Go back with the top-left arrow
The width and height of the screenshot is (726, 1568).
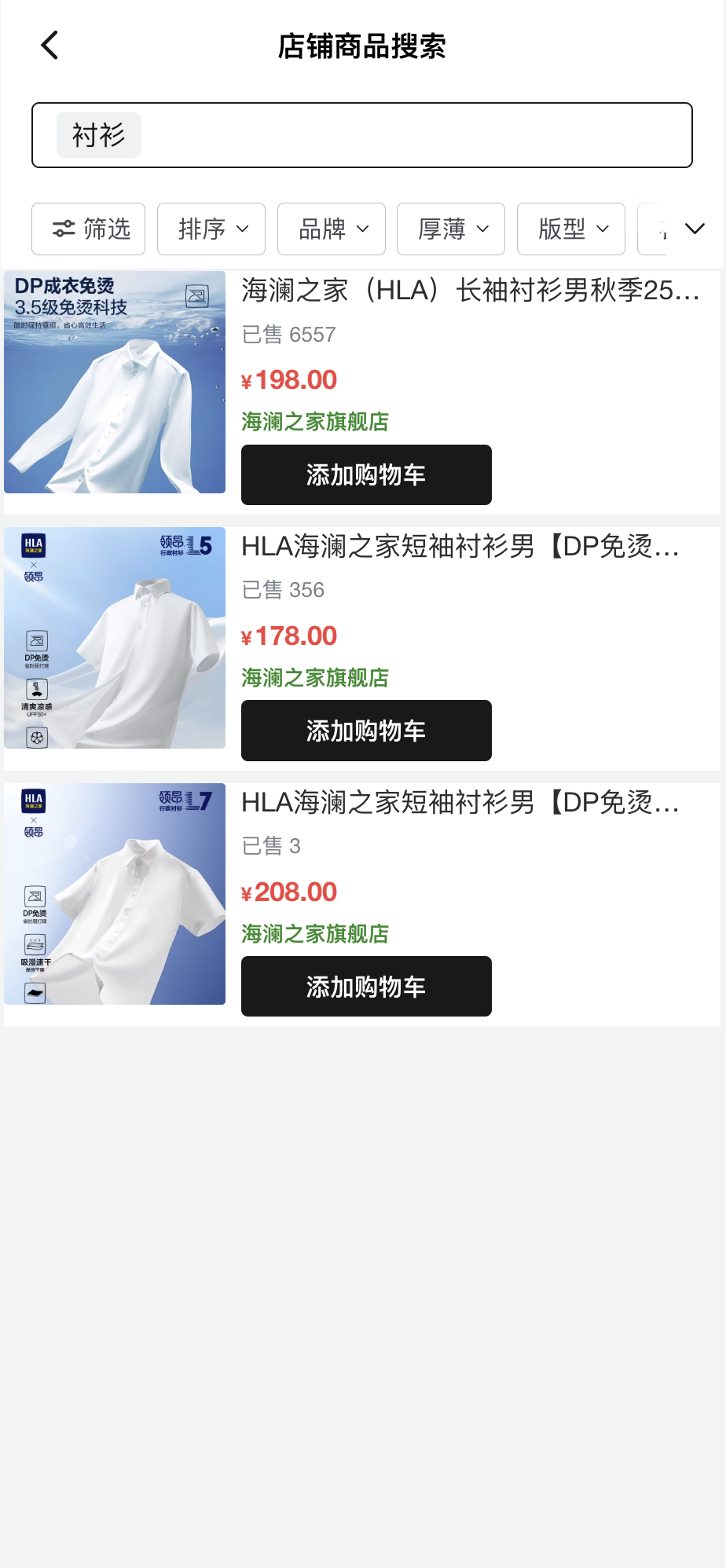point(49,46)
